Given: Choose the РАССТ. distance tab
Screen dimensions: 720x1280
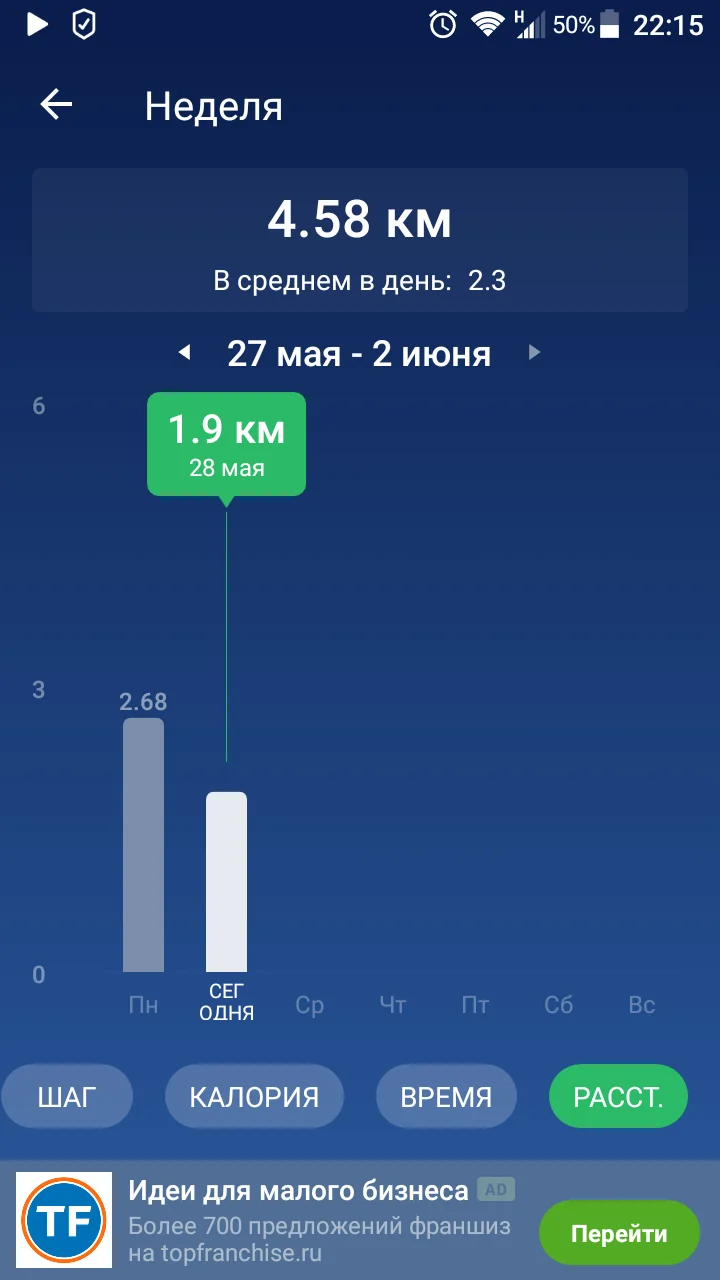Looking at the screenshot, I should click(x=618, y=1097).
